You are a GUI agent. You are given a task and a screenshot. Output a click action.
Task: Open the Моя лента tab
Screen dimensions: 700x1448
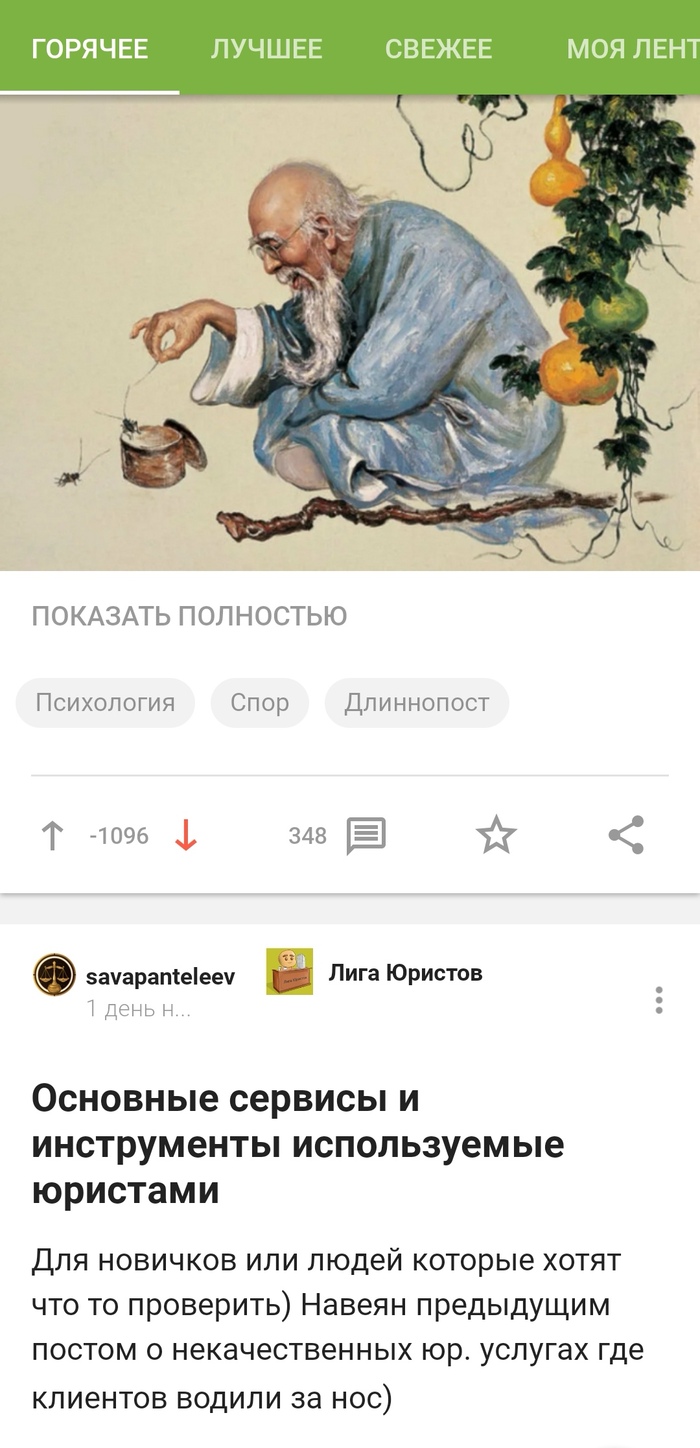(x=630, y=49)
